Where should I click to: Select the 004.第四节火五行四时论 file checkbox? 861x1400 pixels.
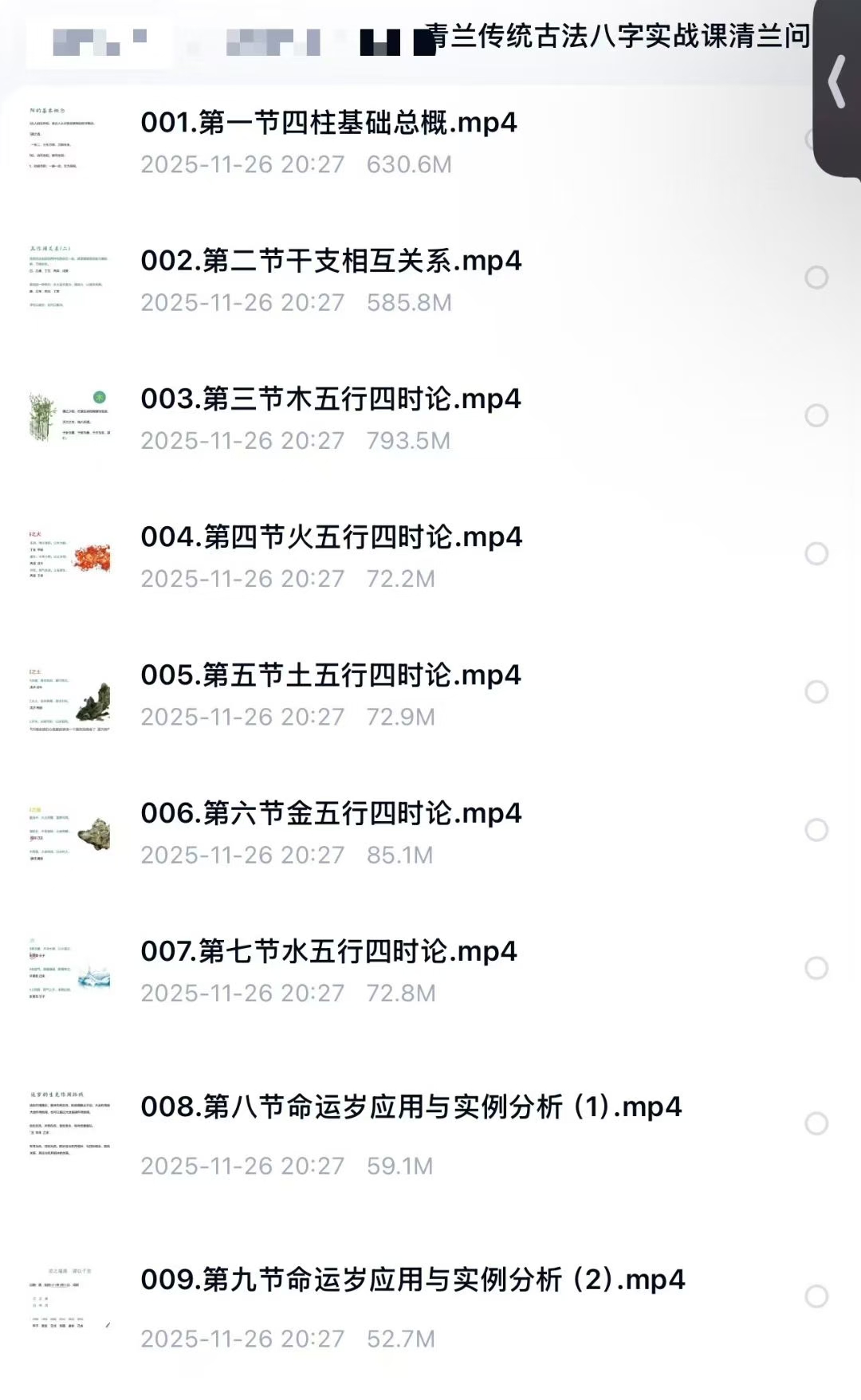pos(816,553)
